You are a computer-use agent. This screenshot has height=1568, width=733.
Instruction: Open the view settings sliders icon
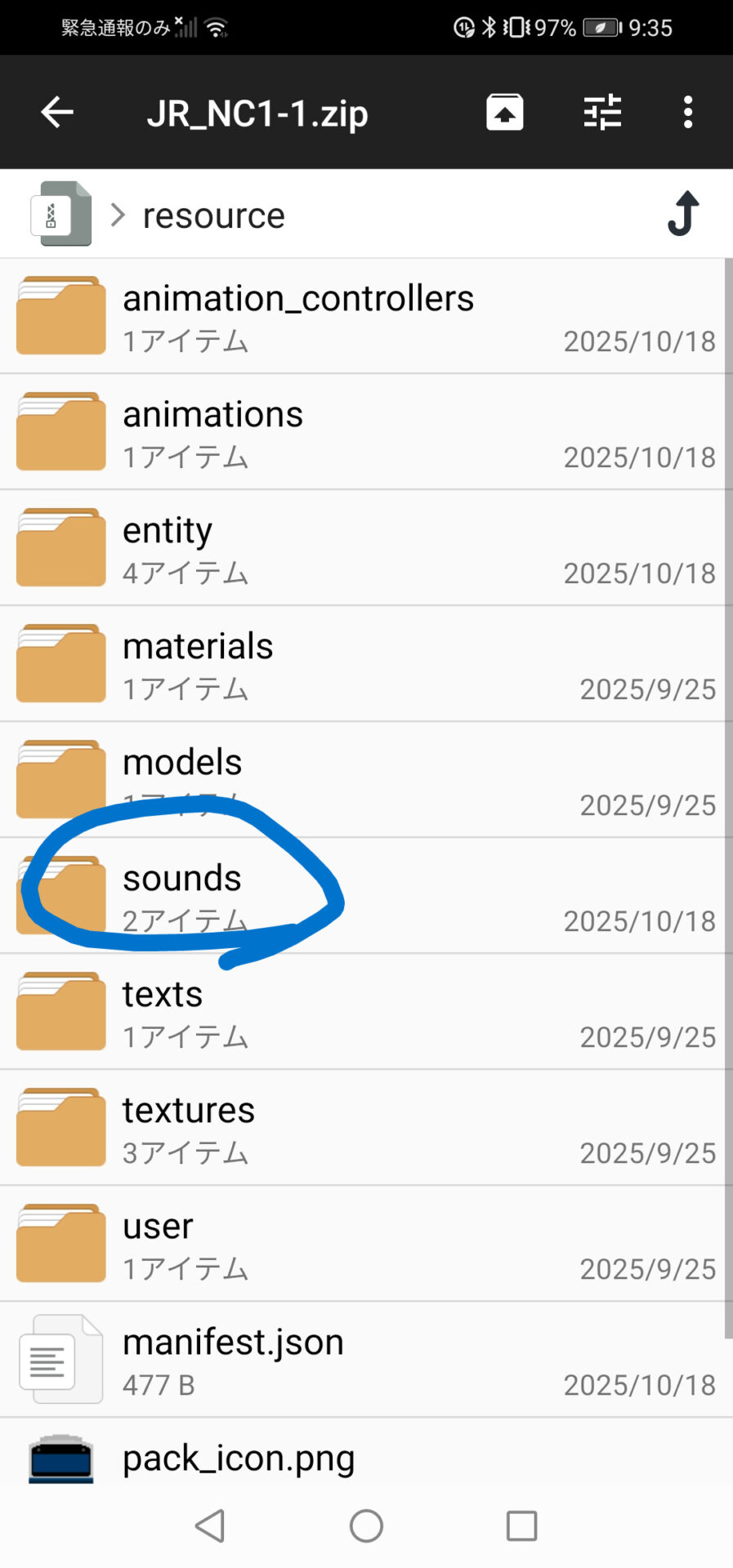click(x=603, y=113)
